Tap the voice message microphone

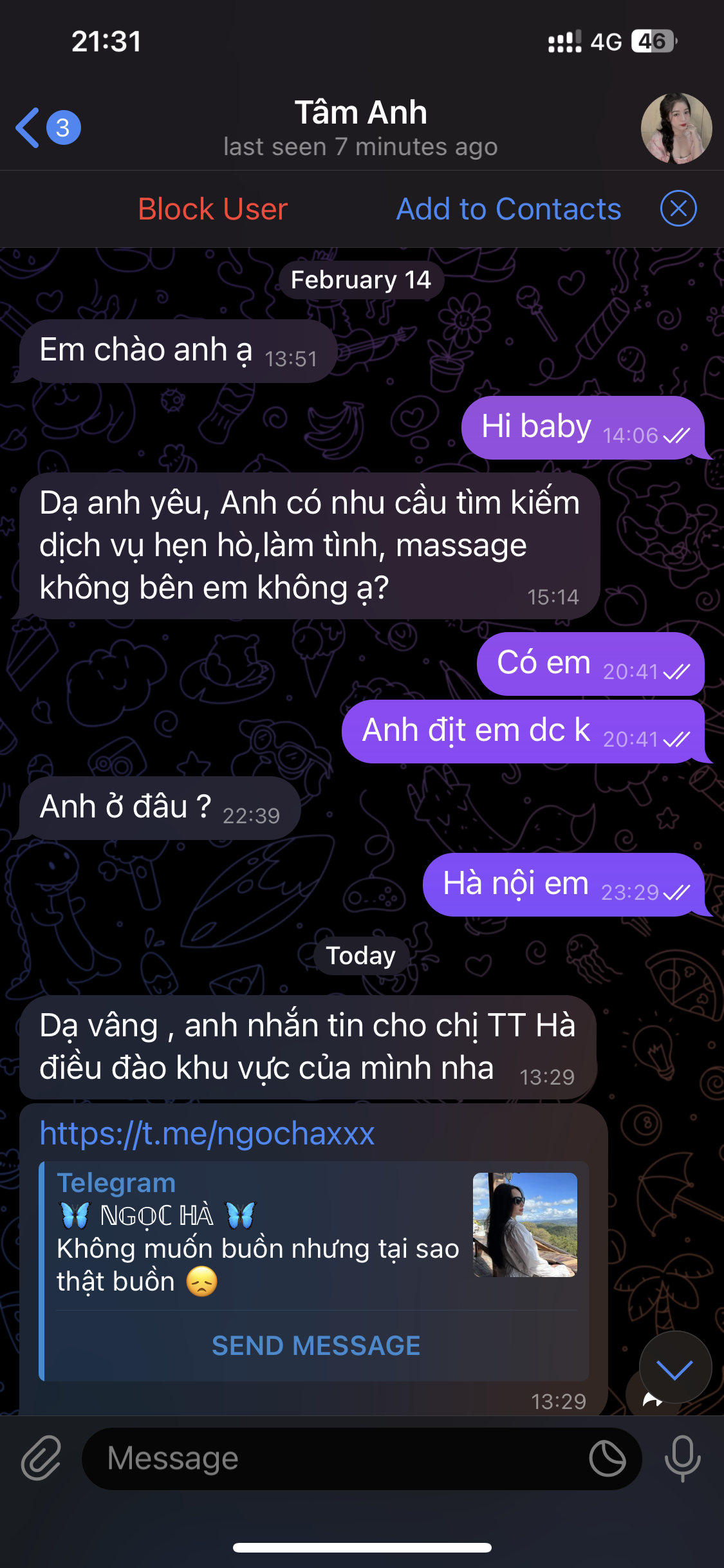point(682,1458)
